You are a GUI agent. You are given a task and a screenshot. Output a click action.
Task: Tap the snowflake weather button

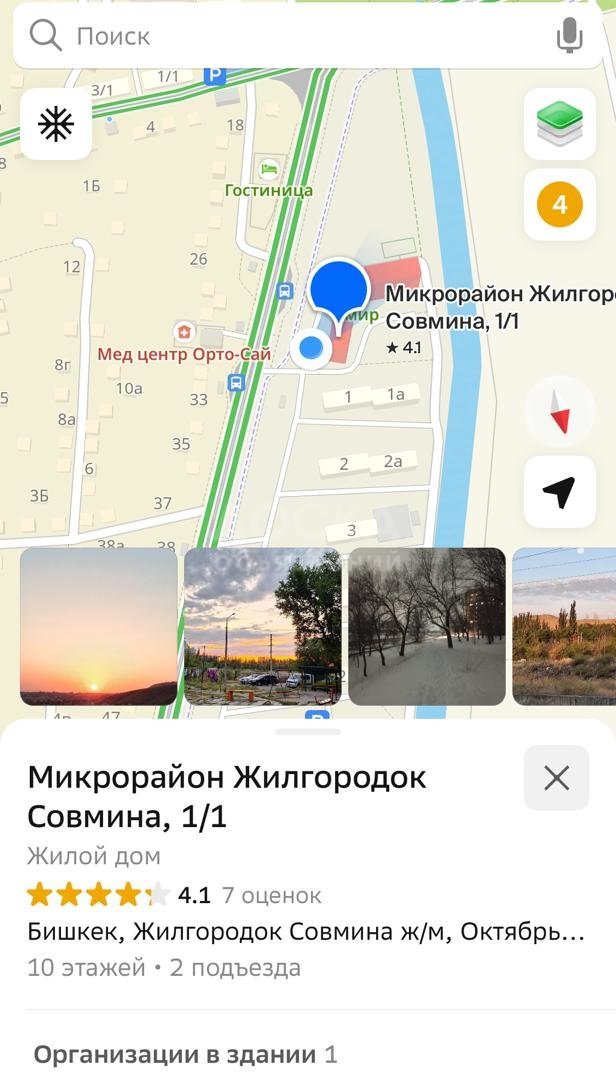(x=56, y=124)
